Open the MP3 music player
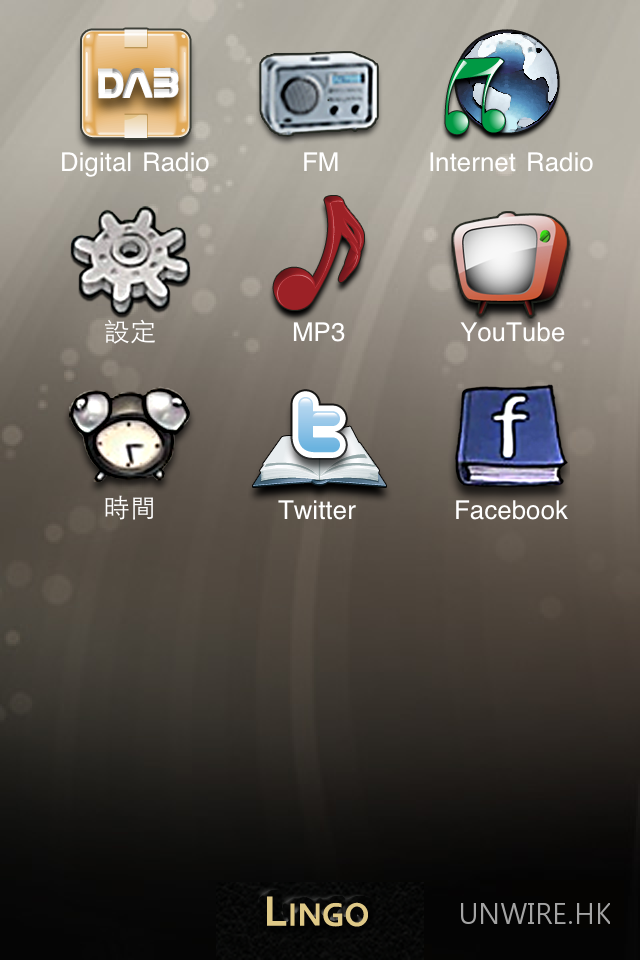 point(319,257)
